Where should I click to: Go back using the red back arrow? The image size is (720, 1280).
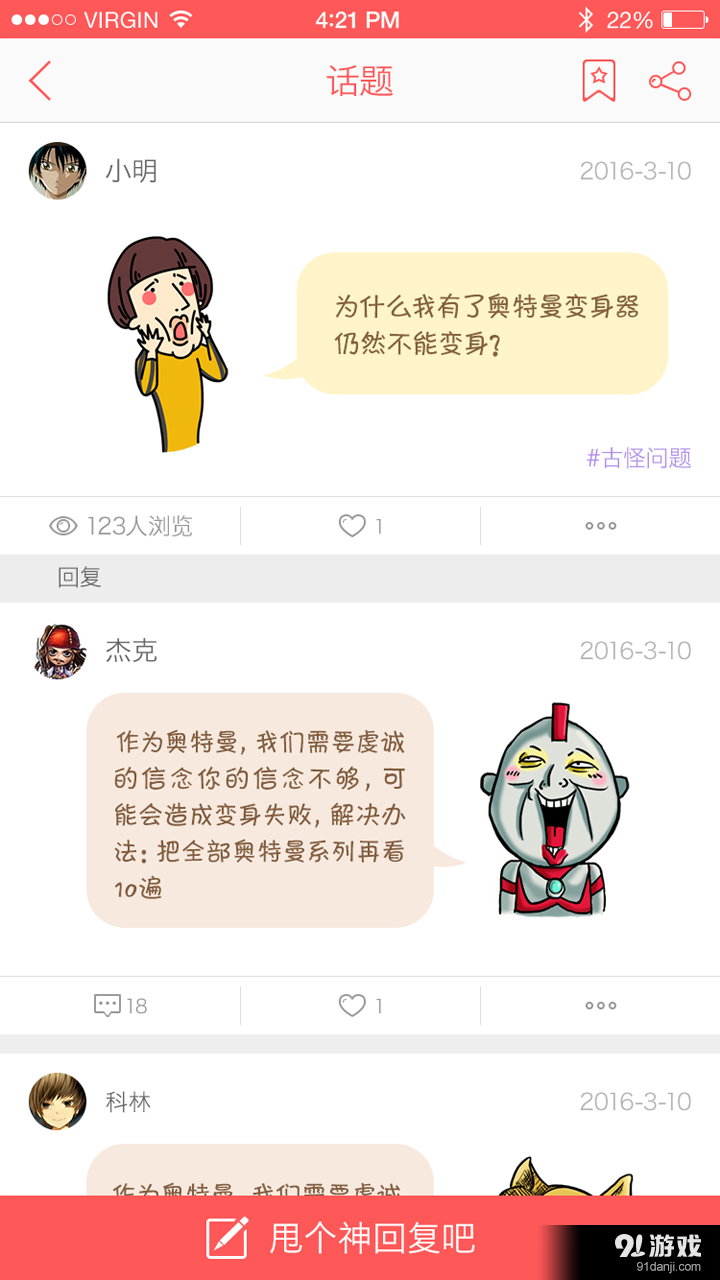point(40,80)
